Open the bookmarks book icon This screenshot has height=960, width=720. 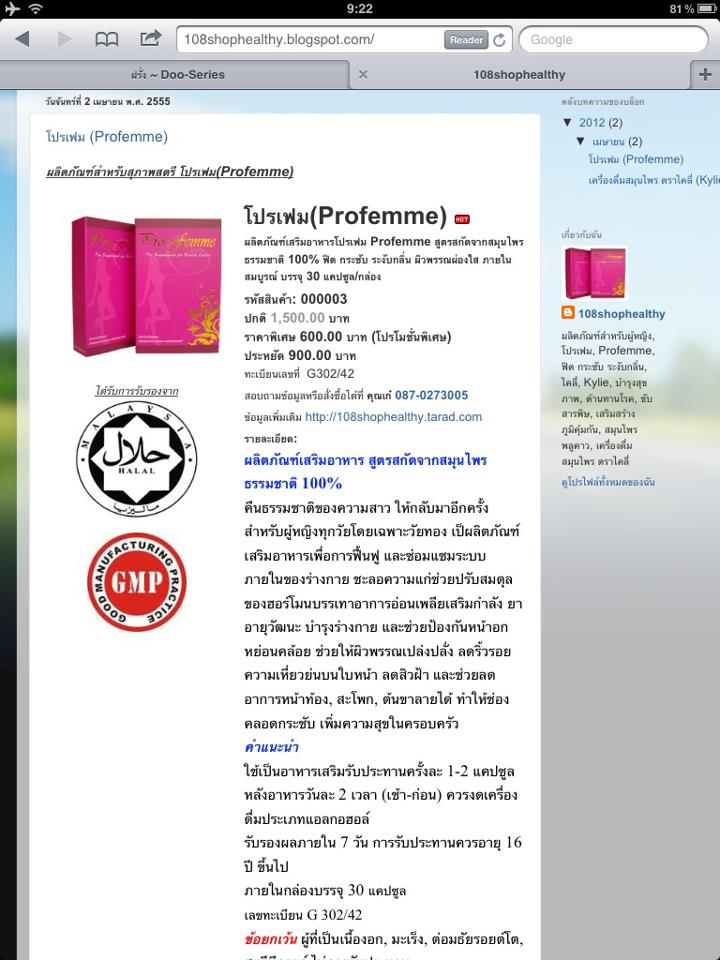tap(106, 39)
